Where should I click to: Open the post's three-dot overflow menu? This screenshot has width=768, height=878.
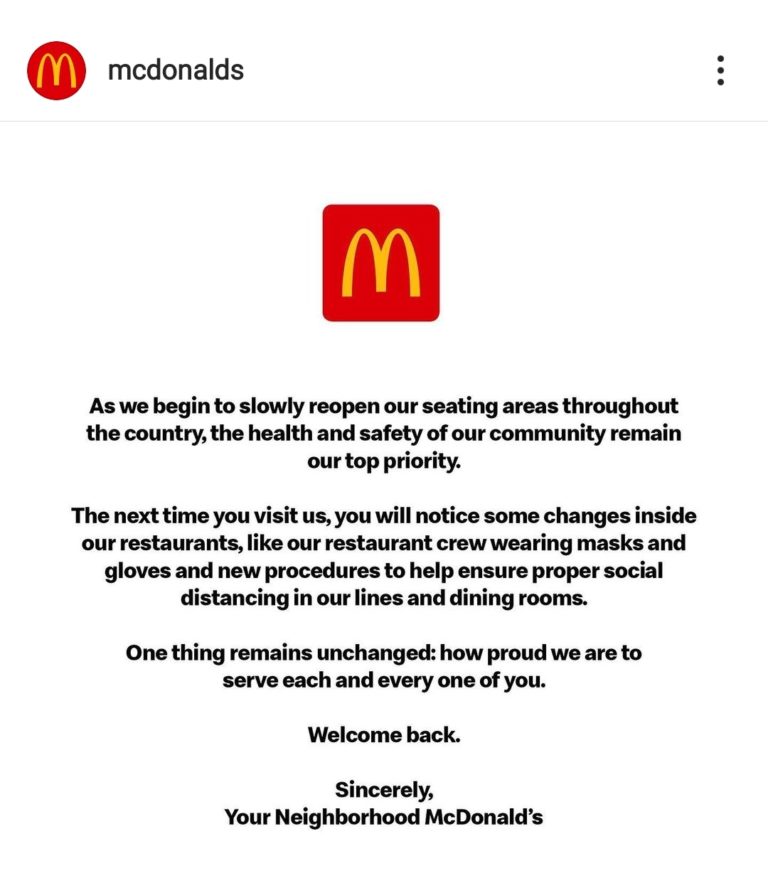[x=720, y=70]
